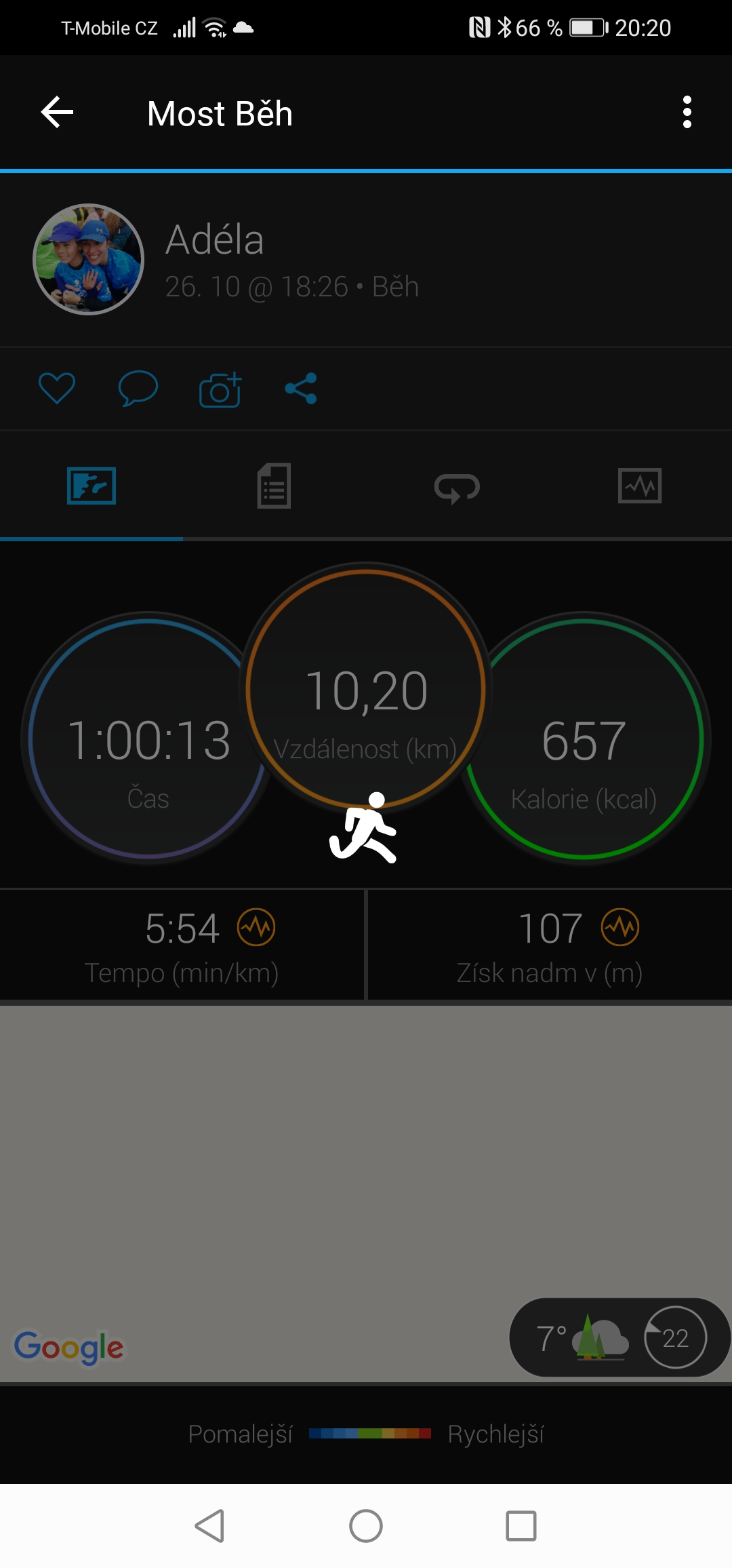Share the Most Běh activity
732x1568 pixels.
point(301,389)
